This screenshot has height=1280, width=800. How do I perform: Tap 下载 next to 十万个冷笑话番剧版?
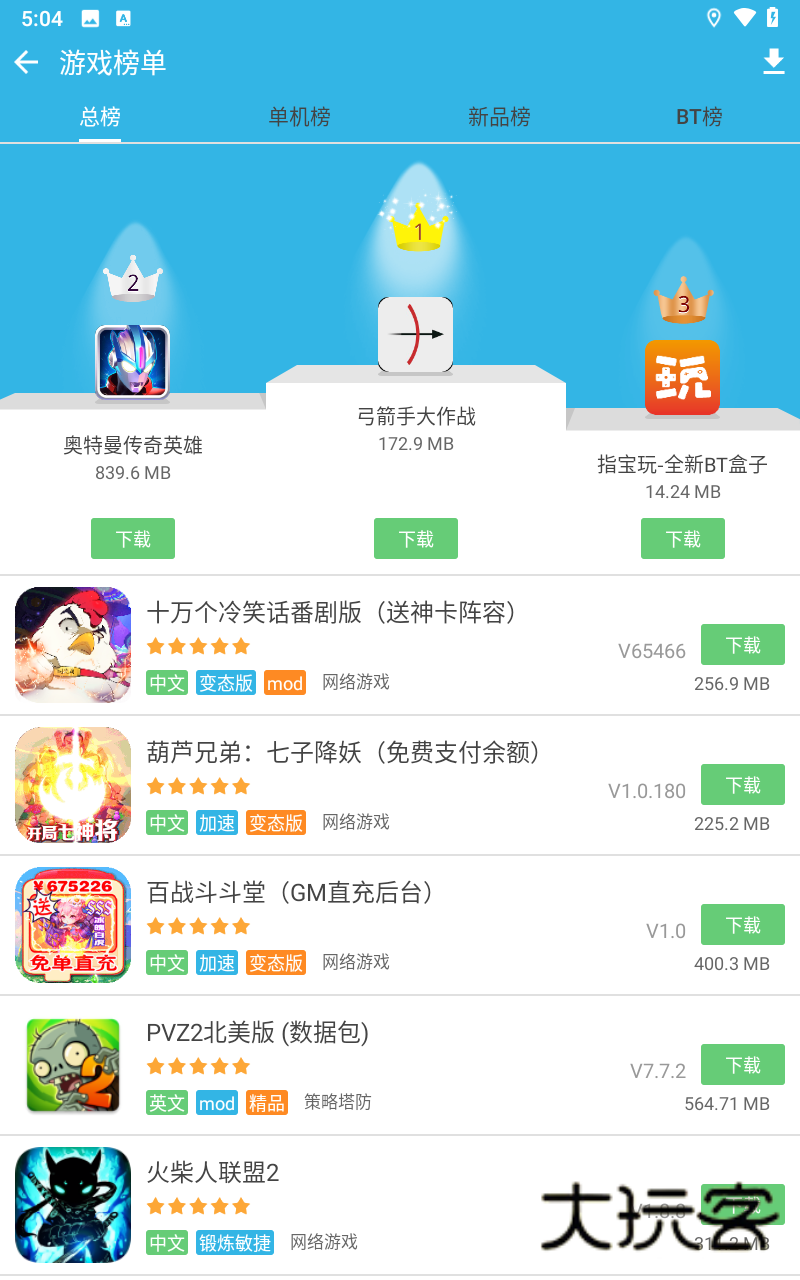point(743,644)
